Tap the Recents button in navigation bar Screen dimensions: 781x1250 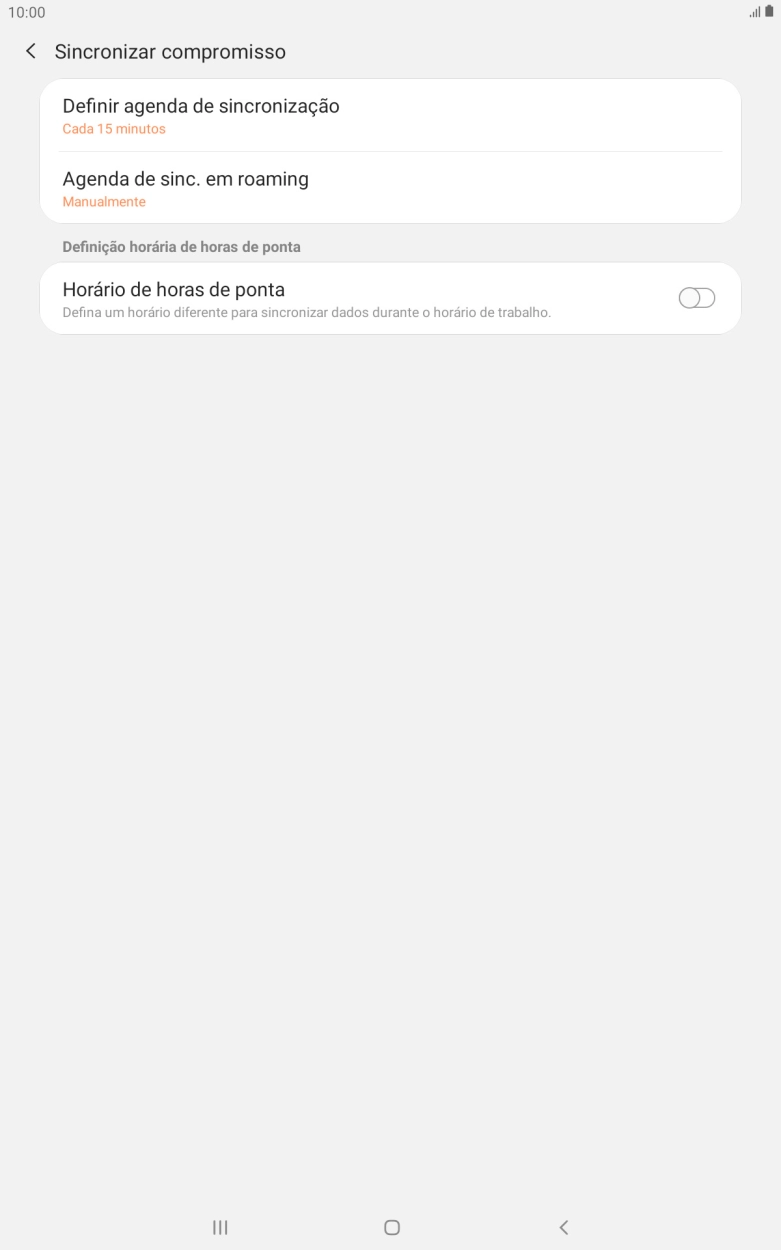(219, 1227)
